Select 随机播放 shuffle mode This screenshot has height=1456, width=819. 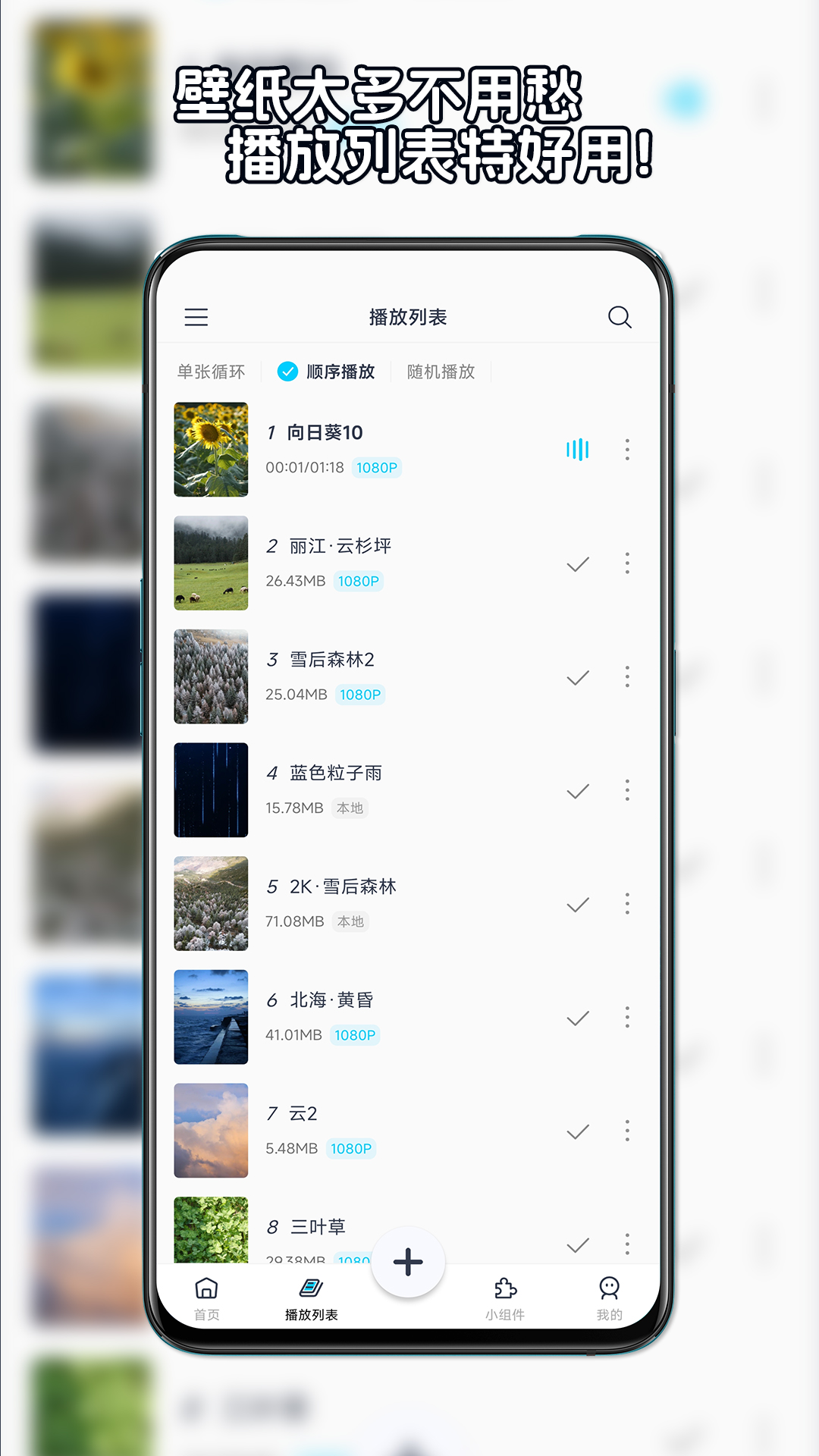pyautogui.click(x=441, y=372)
